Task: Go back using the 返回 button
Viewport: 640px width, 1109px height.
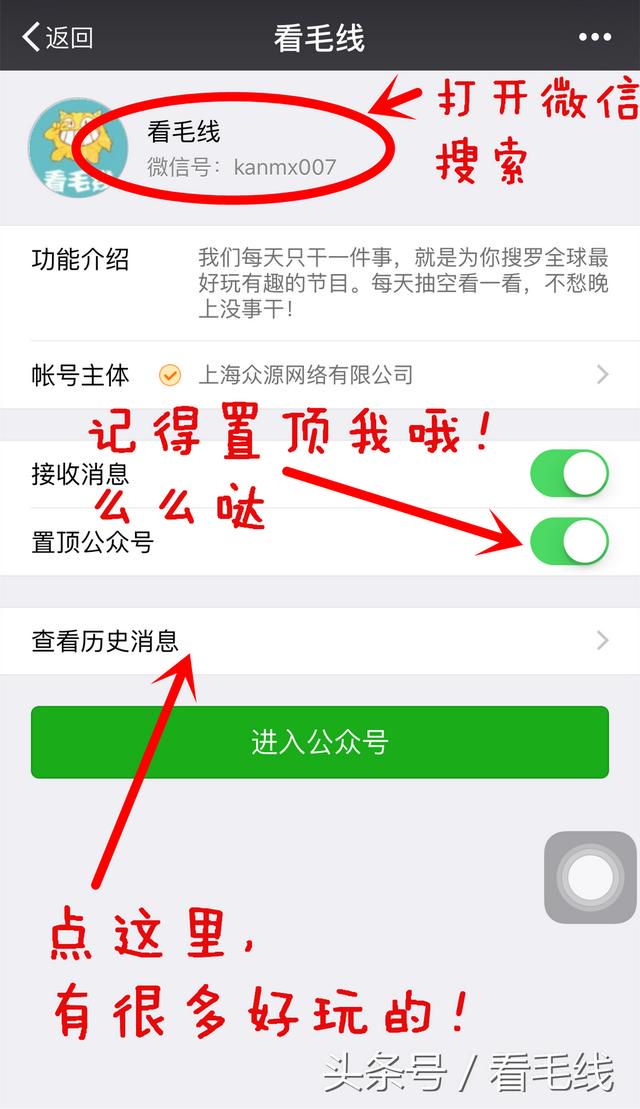Action: click(58, 36)
